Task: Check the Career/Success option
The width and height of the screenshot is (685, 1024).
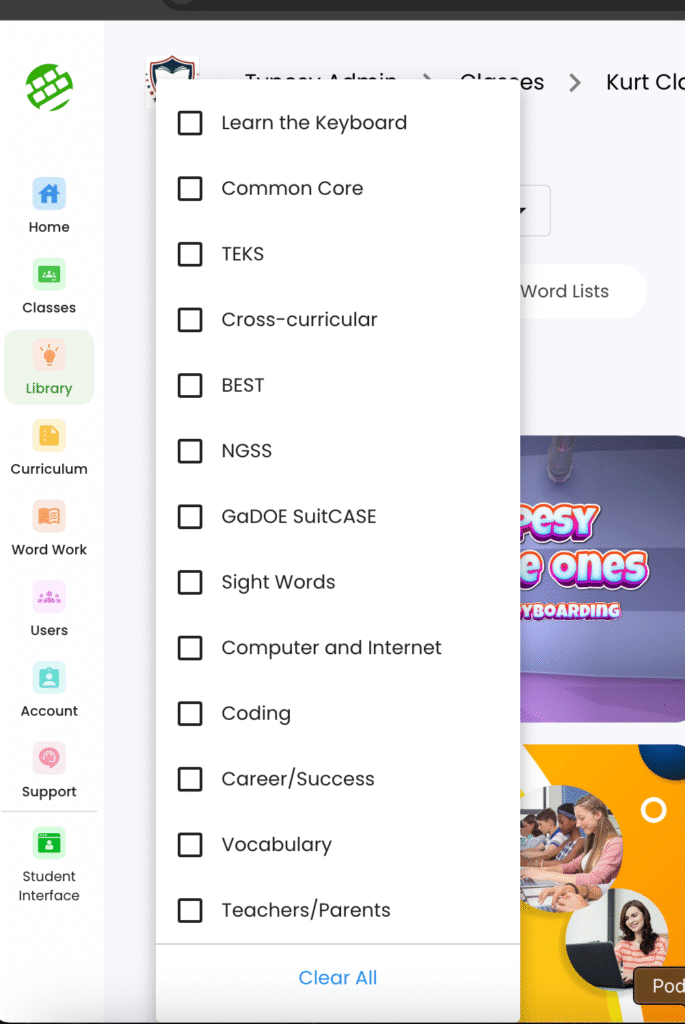Action: [190, 779]
